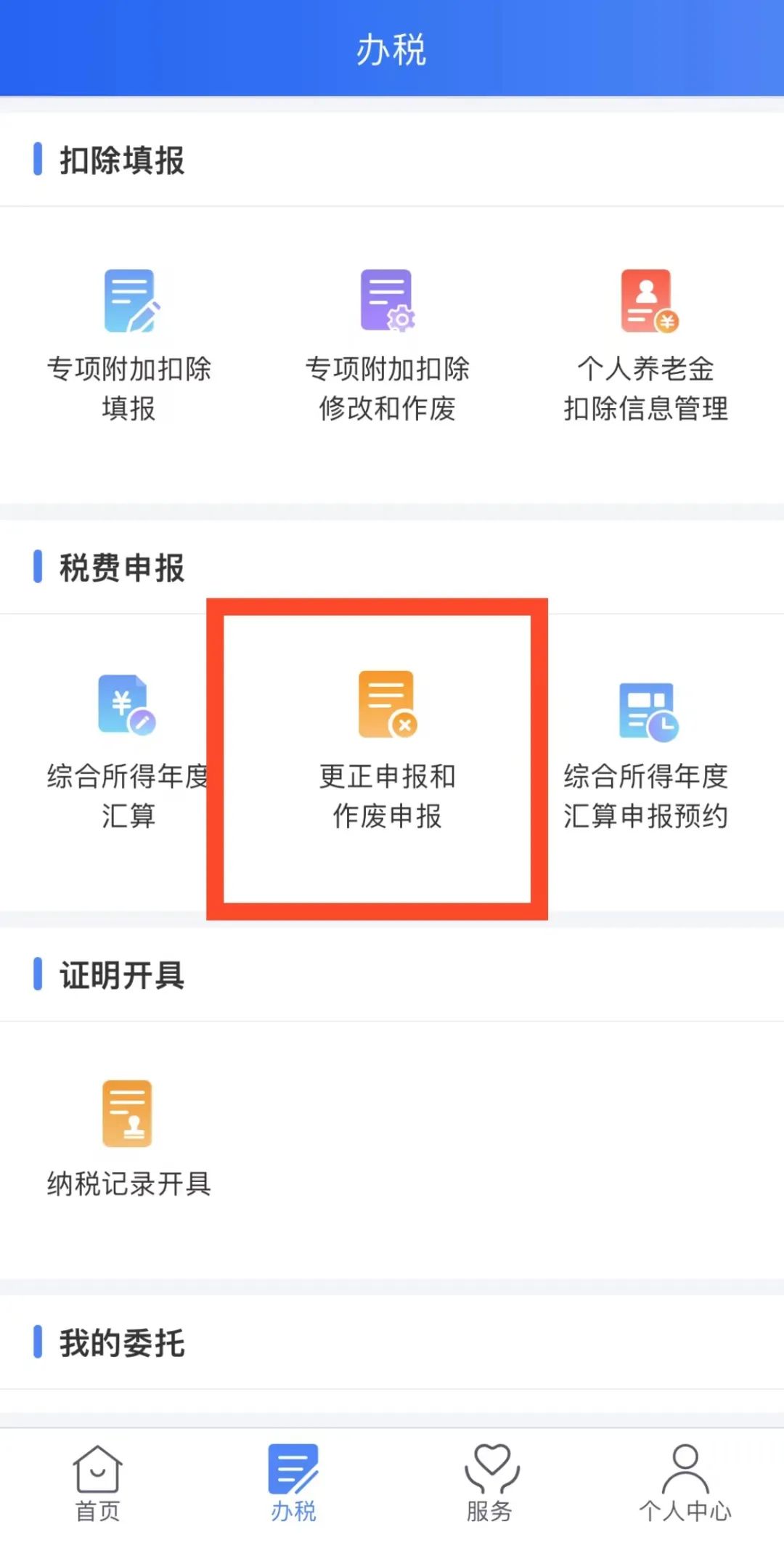Open 综合所得年度汇算申报预约
784x1564 pixels.
(646, 752)
